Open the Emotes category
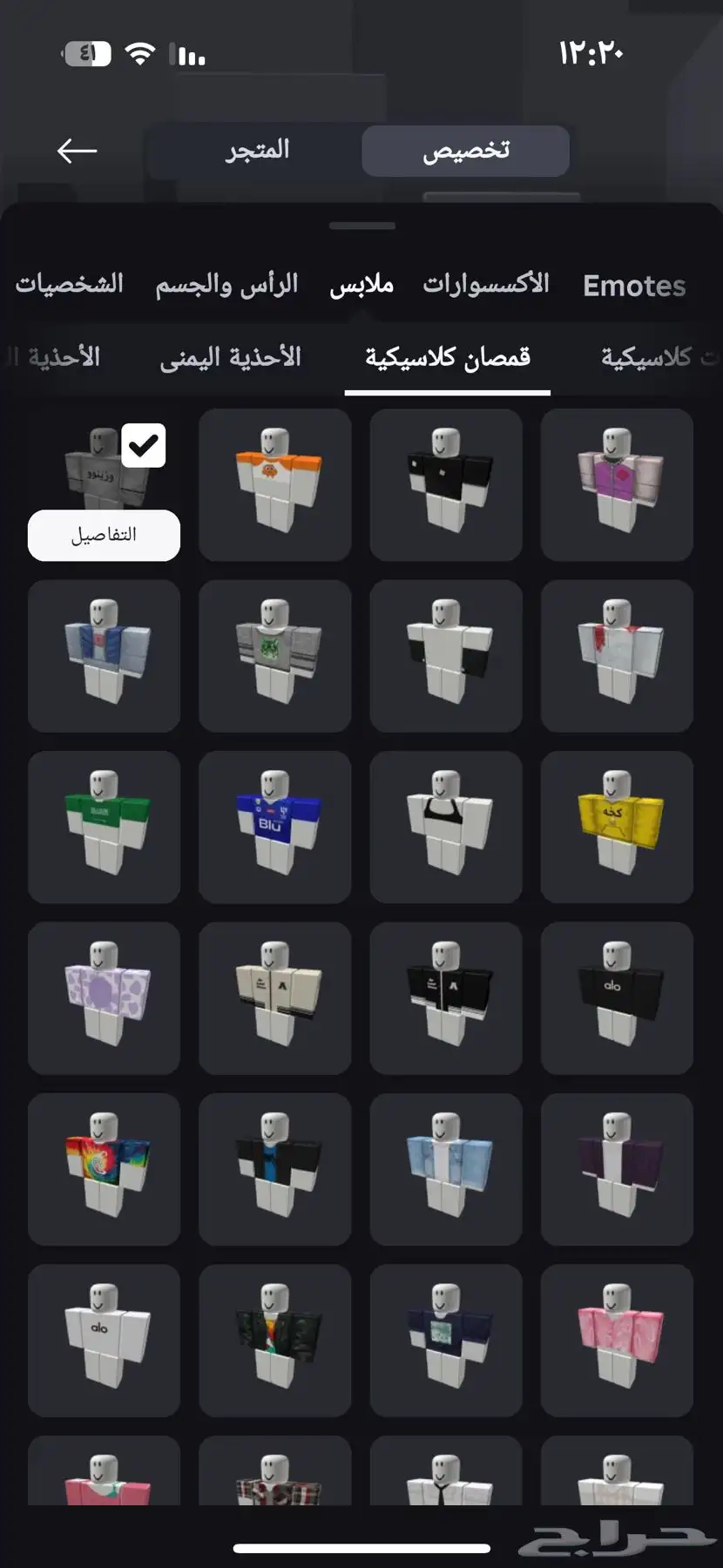Viewport: 723px width, 1568px height. tap(634, 286)
